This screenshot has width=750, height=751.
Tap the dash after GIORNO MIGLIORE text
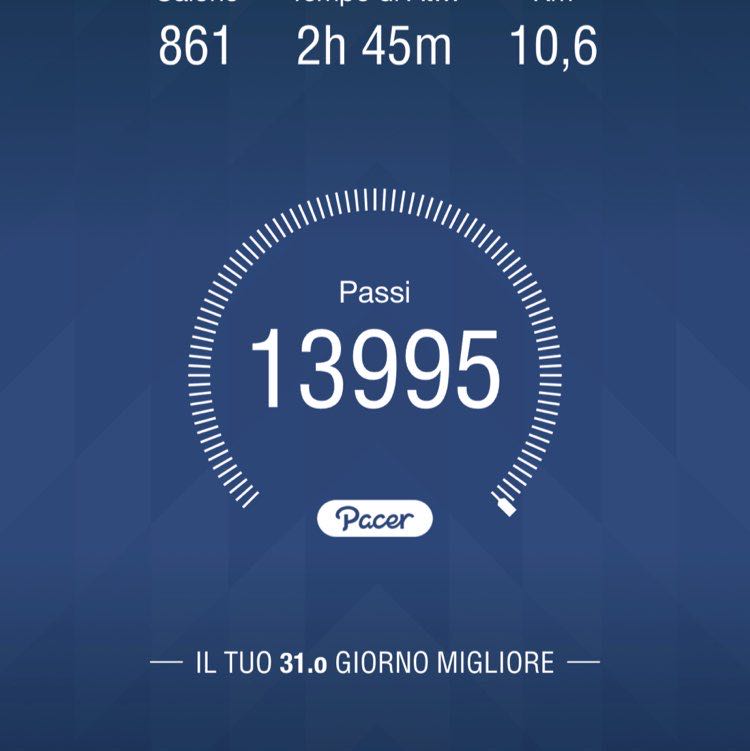click(583, 660)
